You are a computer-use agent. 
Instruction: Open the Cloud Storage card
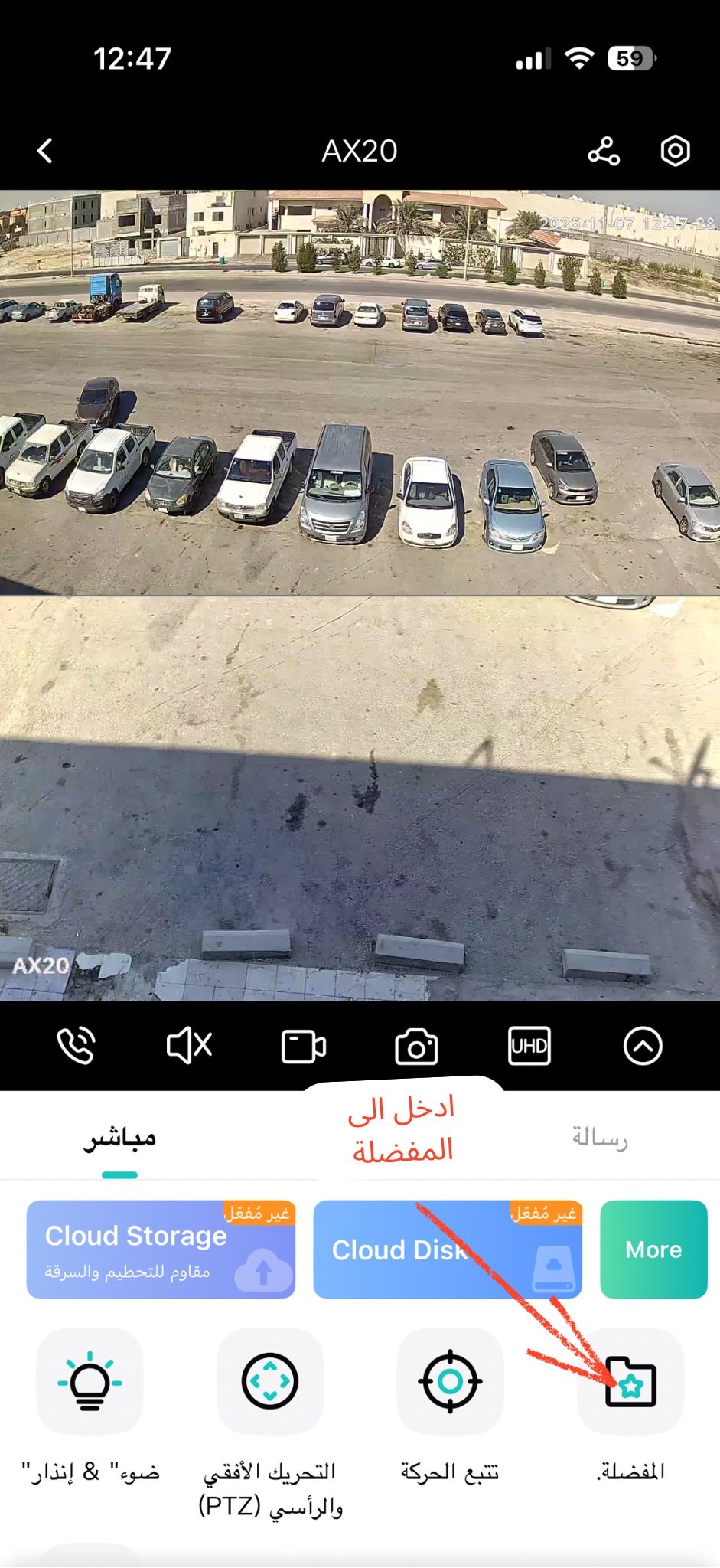pyautogui.click(x=161, y=1249)
